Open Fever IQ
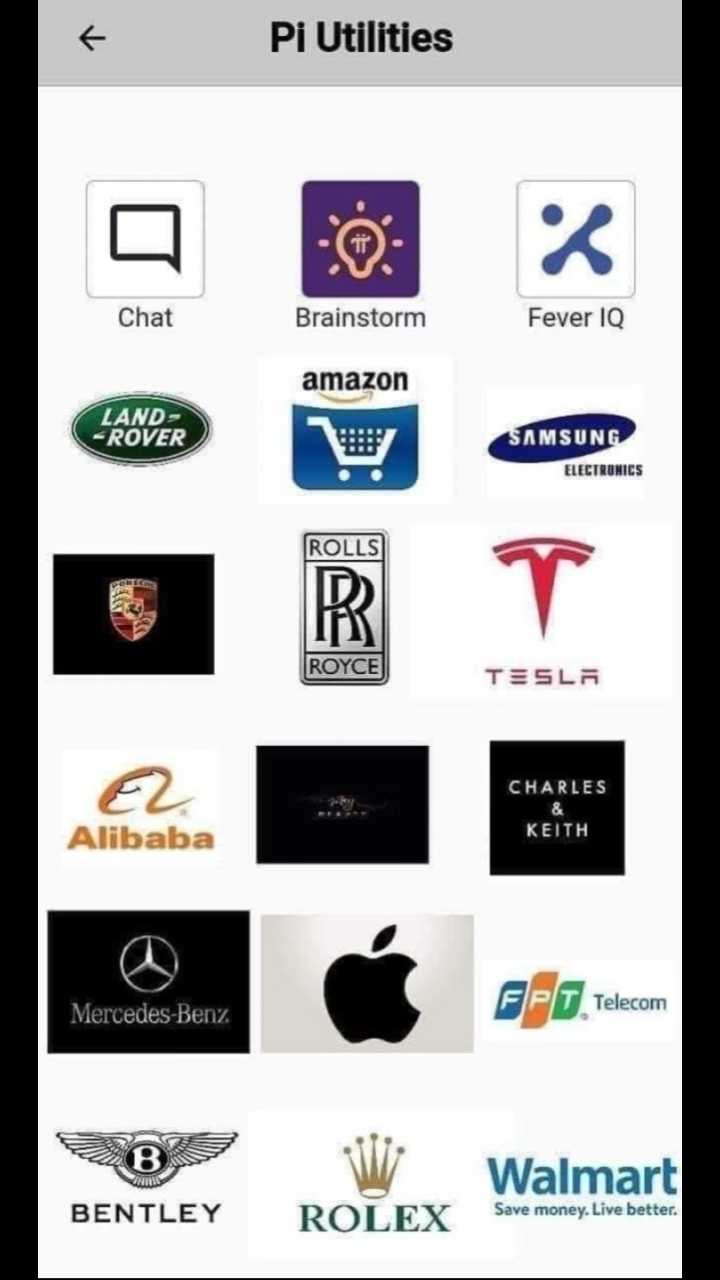Image resolution: width=720 pixels, height=1280 pixels. (575, 240)
